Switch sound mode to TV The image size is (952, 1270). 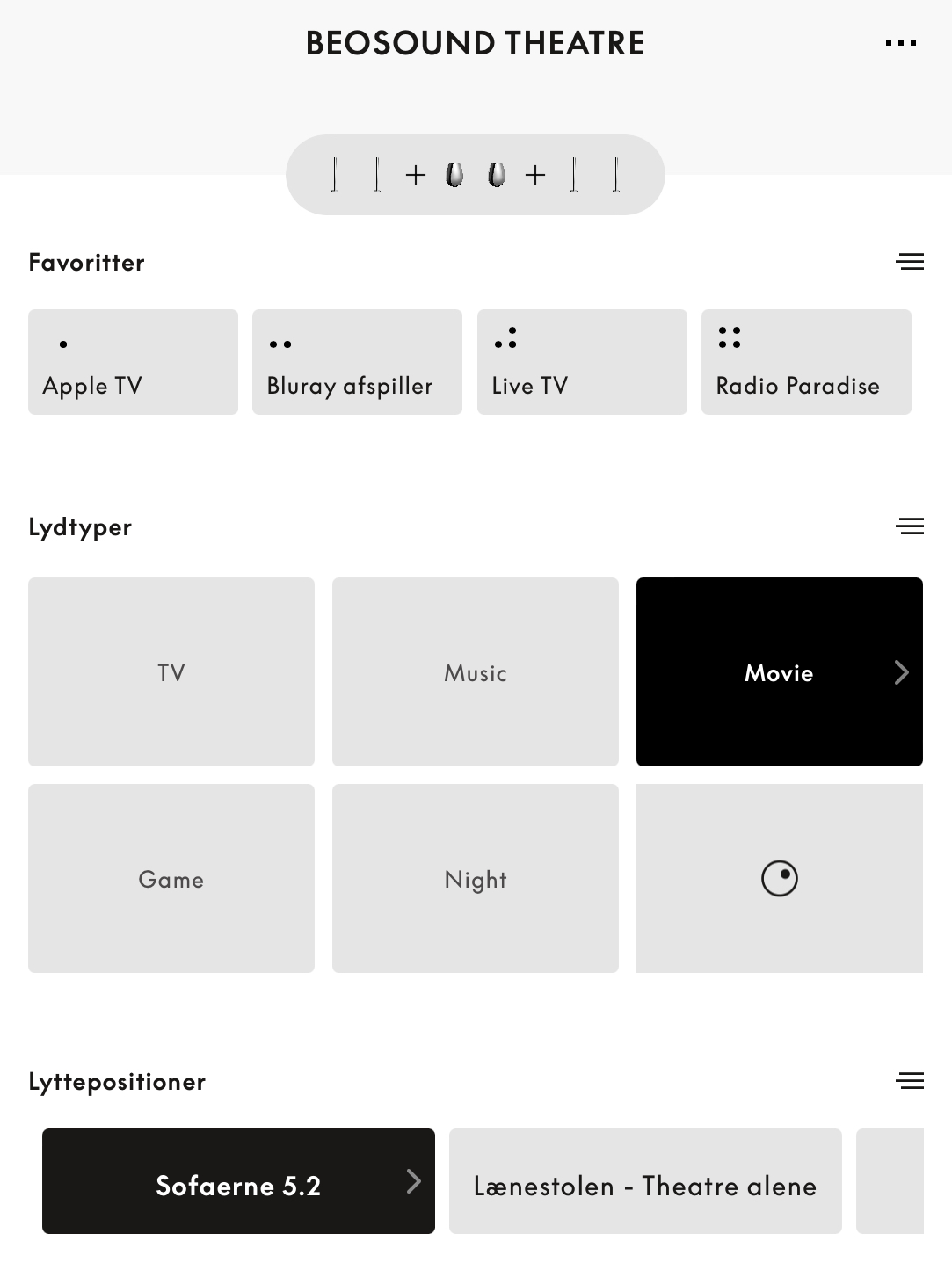point(171,672)
